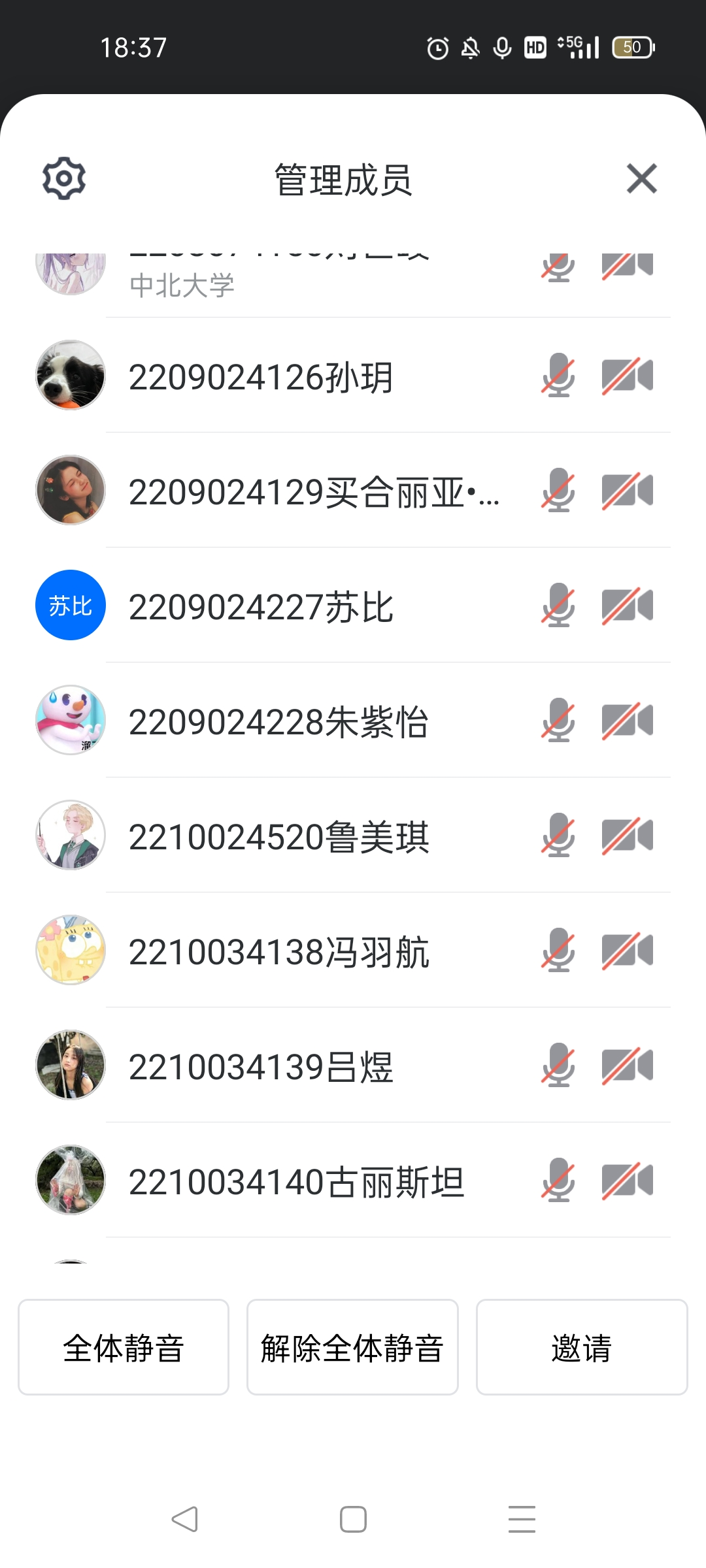The image size is (706, 1568).
Task: Open member 2209024126孙玥
Action: pos(261,377)
